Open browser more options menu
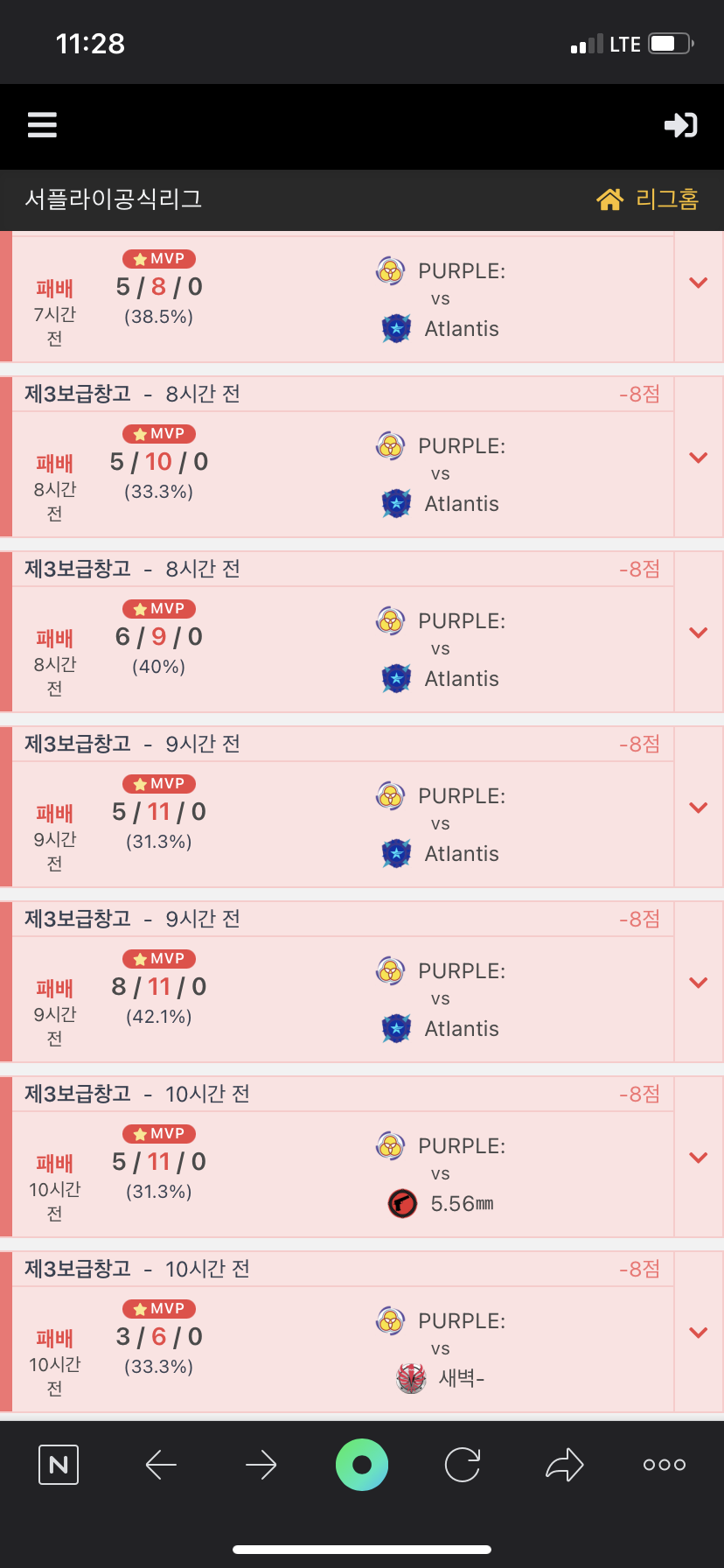724x1568 pixels. (x=665, y=1464)
